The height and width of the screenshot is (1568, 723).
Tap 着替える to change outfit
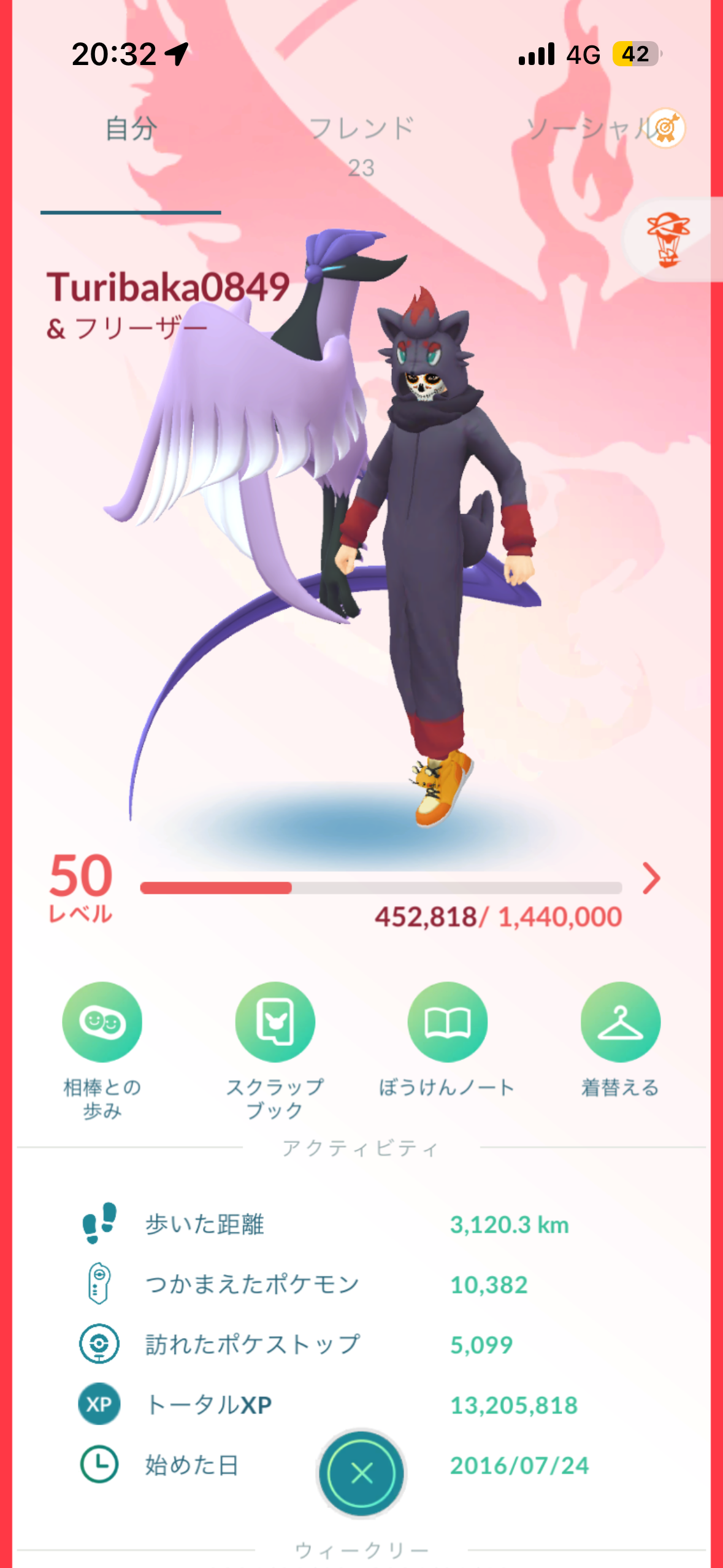[620, 1022]
